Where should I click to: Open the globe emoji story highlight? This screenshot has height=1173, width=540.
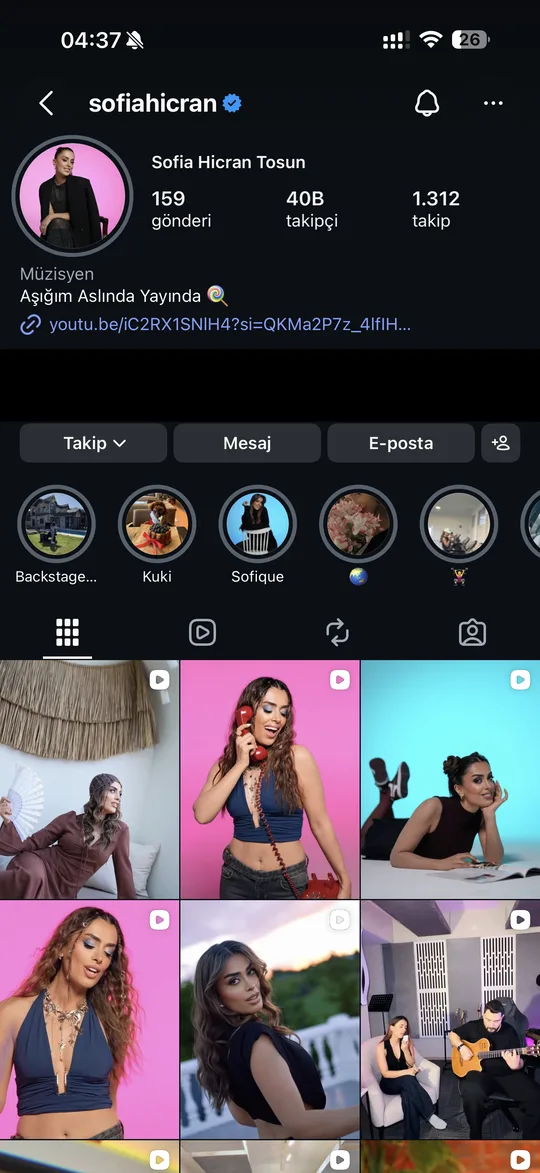(x=358, y=524)
